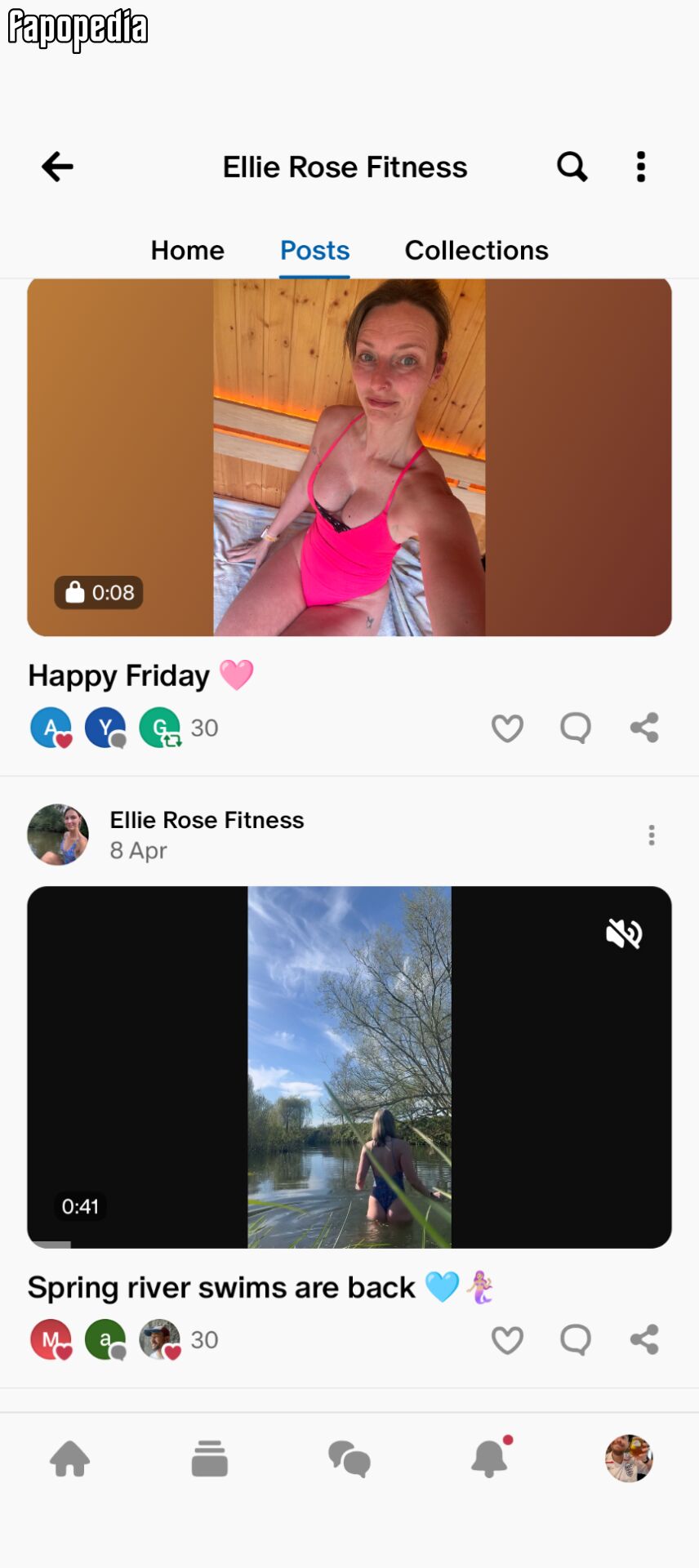Open the top bar overflow menu
Screen dimensions: 699x1568
coord(641,167)
